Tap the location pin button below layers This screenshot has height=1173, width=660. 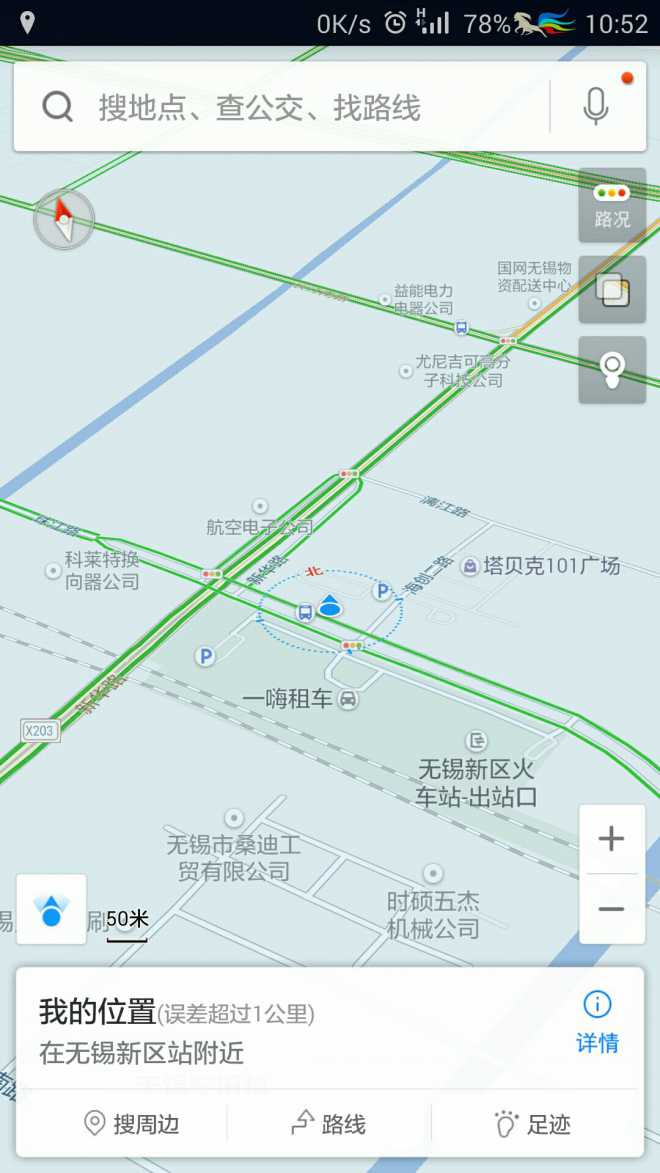click(612, 370)
